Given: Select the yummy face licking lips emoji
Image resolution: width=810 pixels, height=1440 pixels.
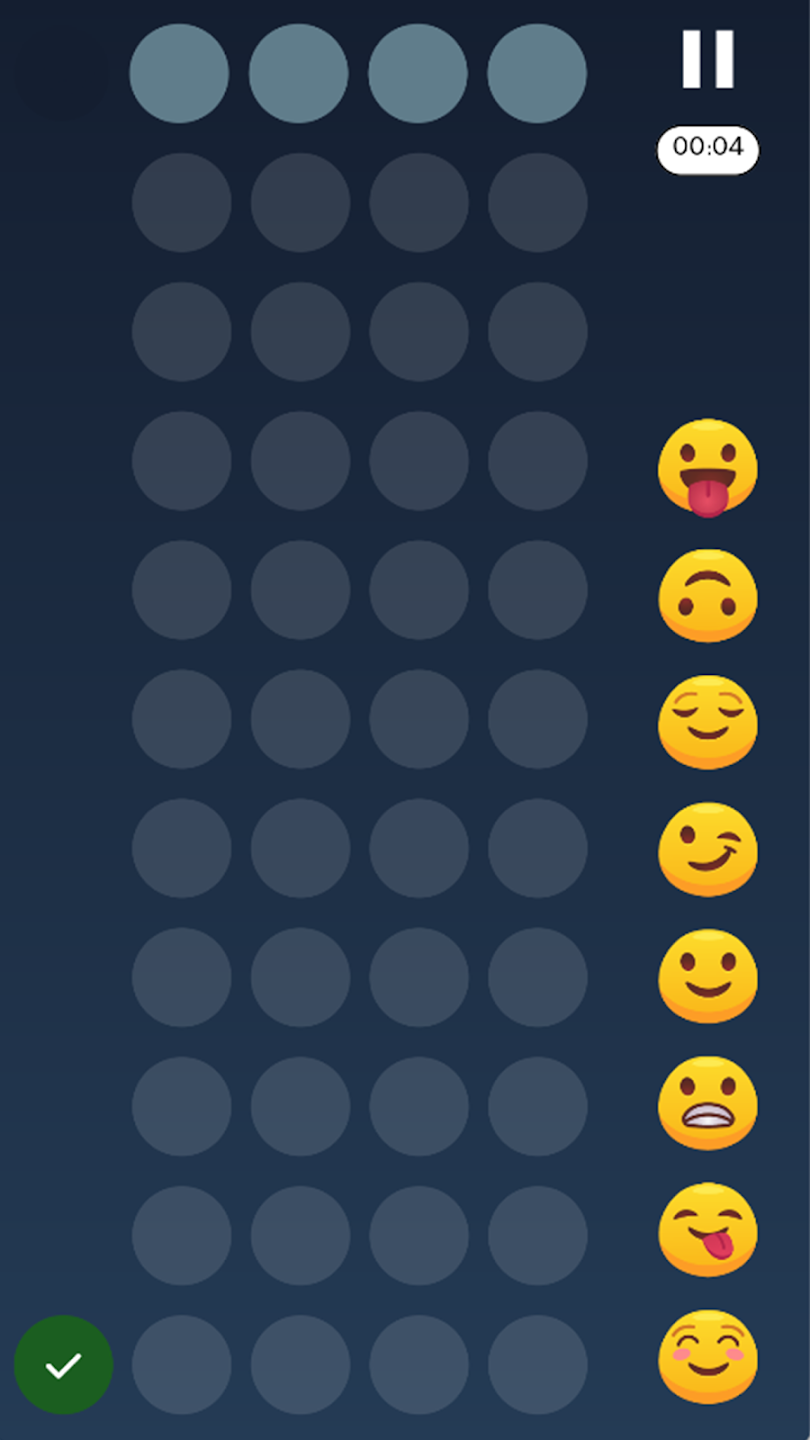Looking at the screenshot, I should pos(708,1230).
